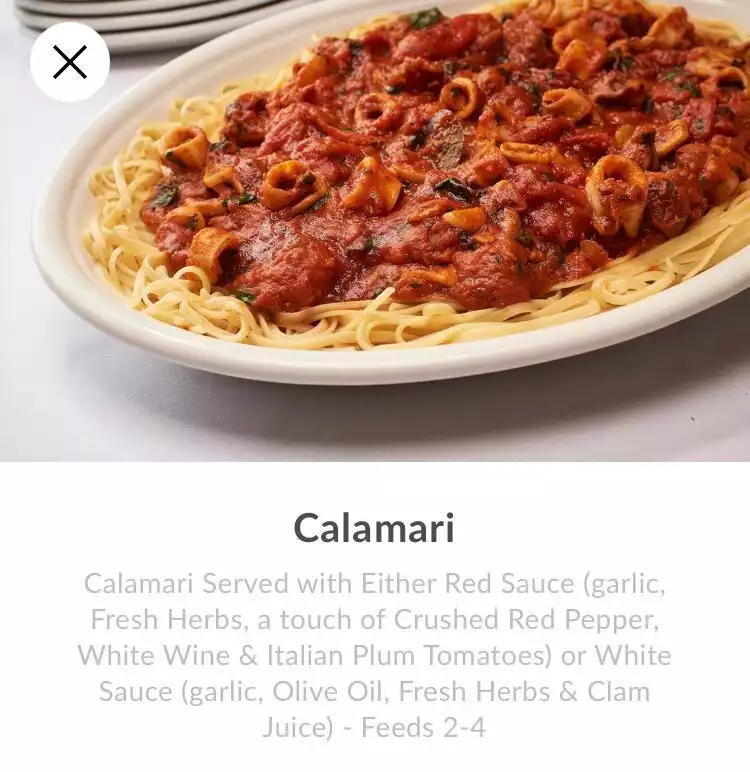Close the Calamari item details
This screenshot has height=772, width=750.
pyautogui.click(x=70, y=62)
